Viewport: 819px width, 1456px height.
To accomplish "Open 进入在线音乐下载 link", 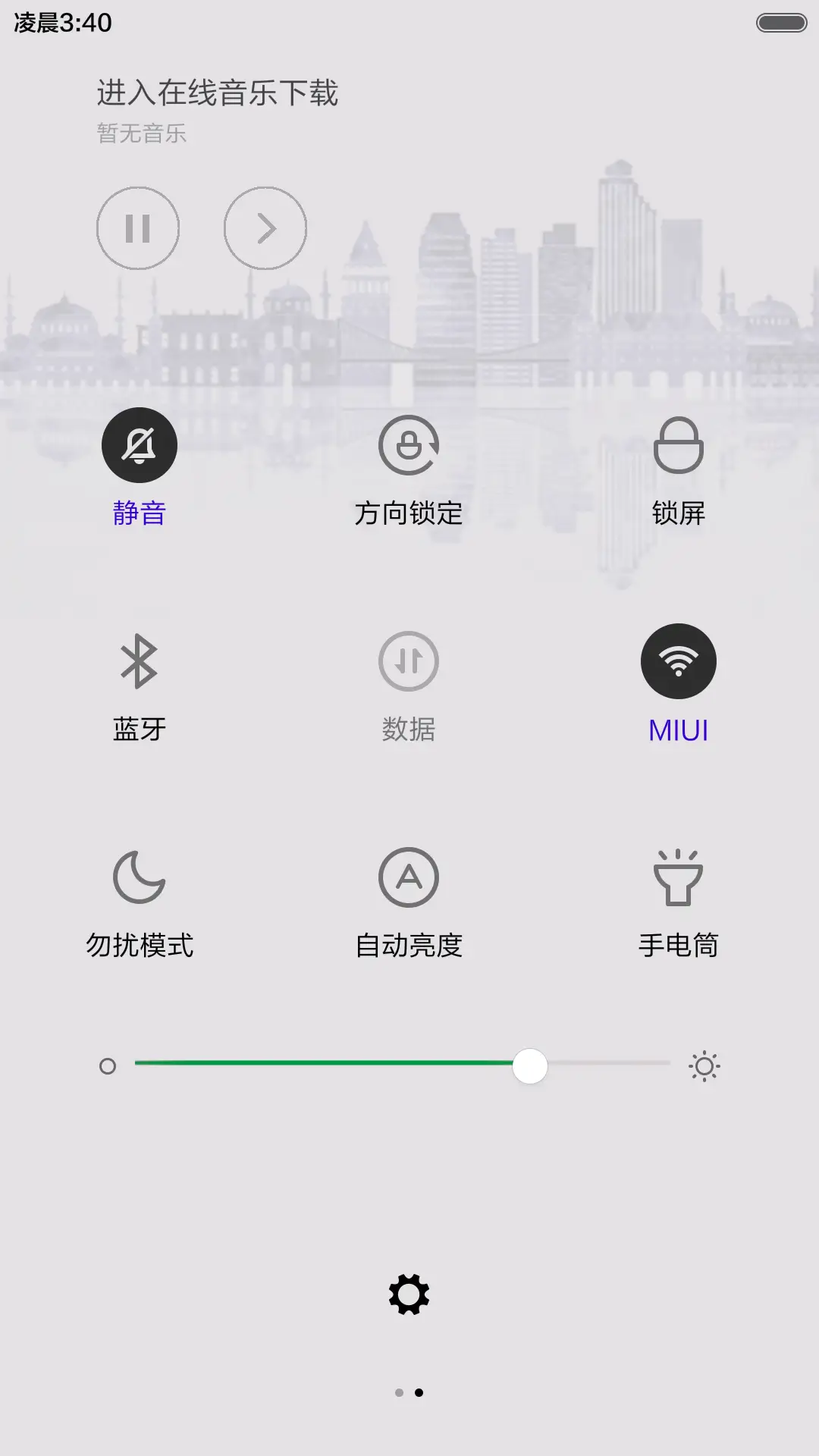I will [218, 93].
